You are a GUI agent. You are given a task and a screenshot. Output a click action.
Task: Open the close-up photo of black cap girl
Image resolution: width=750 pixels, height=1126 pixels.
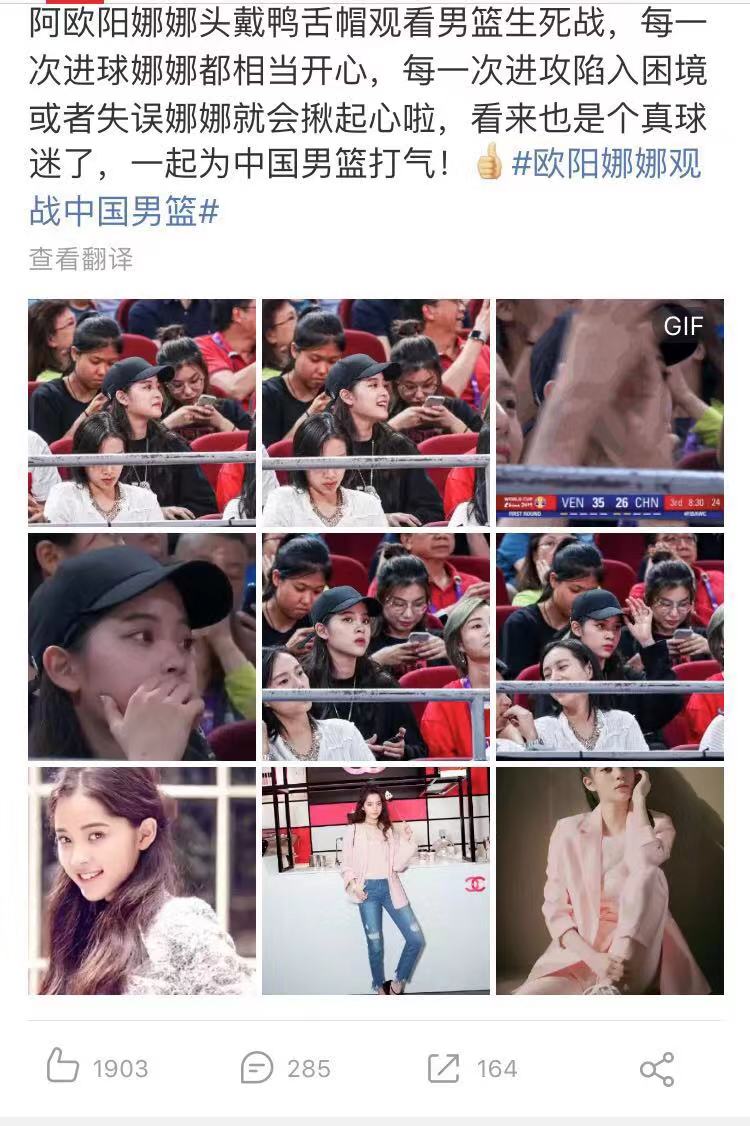pos(142,646)
